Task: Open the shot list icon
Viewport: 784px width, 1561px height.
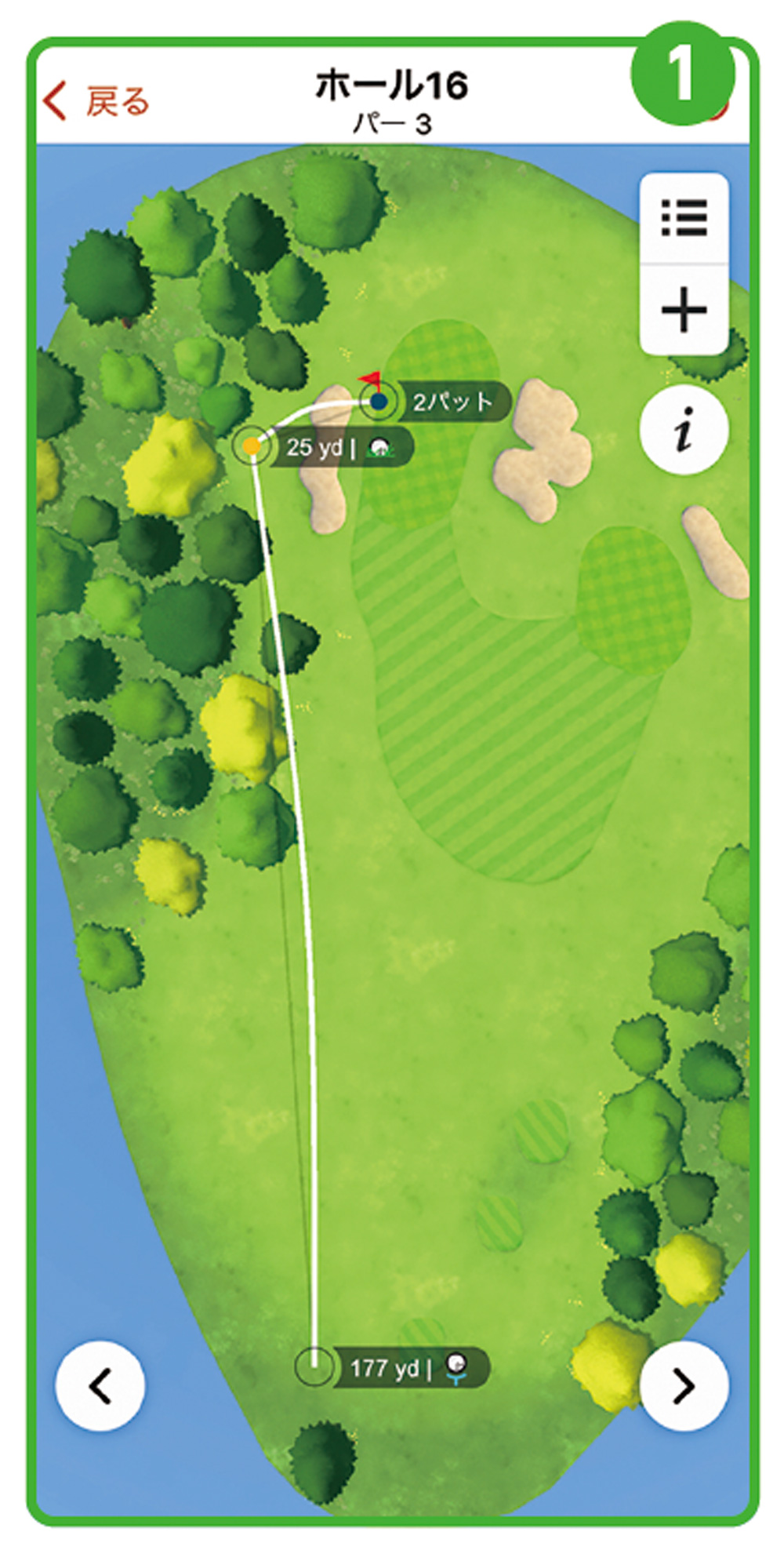Action: click(x=684, y=218)
